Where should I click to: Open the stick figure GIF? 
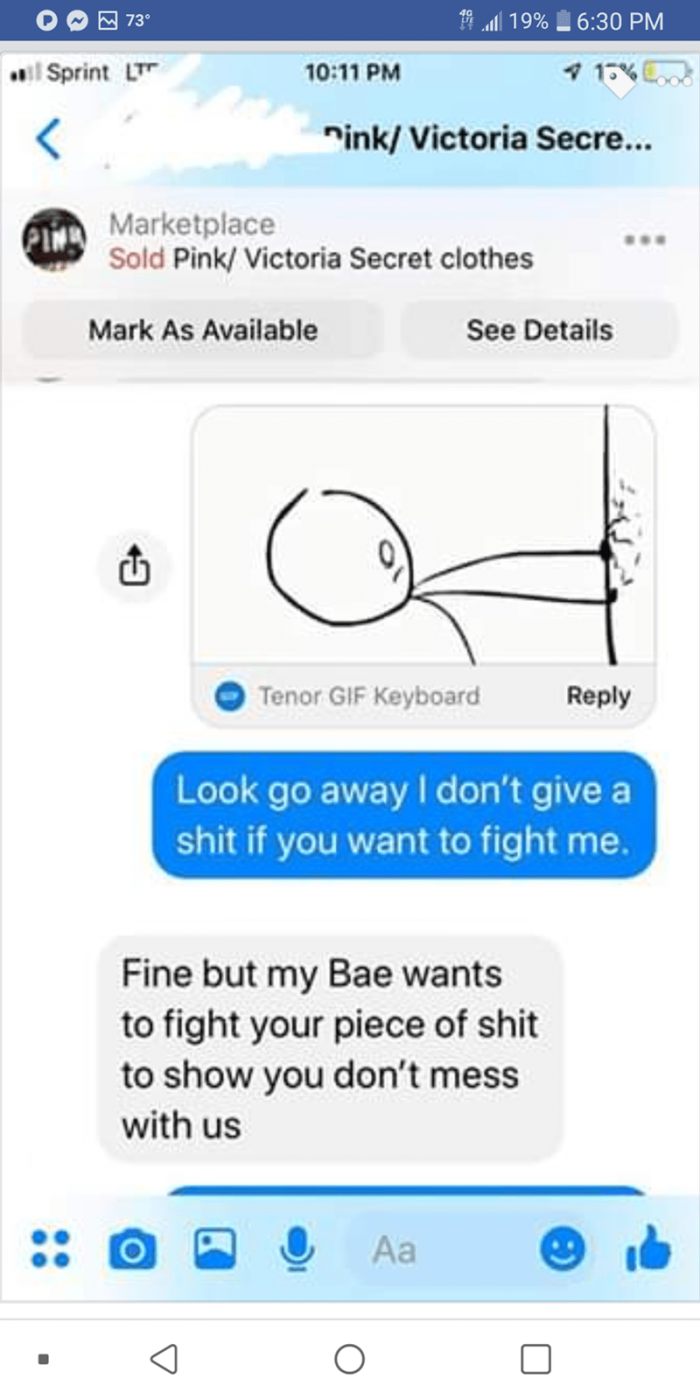tap(423, 535)
